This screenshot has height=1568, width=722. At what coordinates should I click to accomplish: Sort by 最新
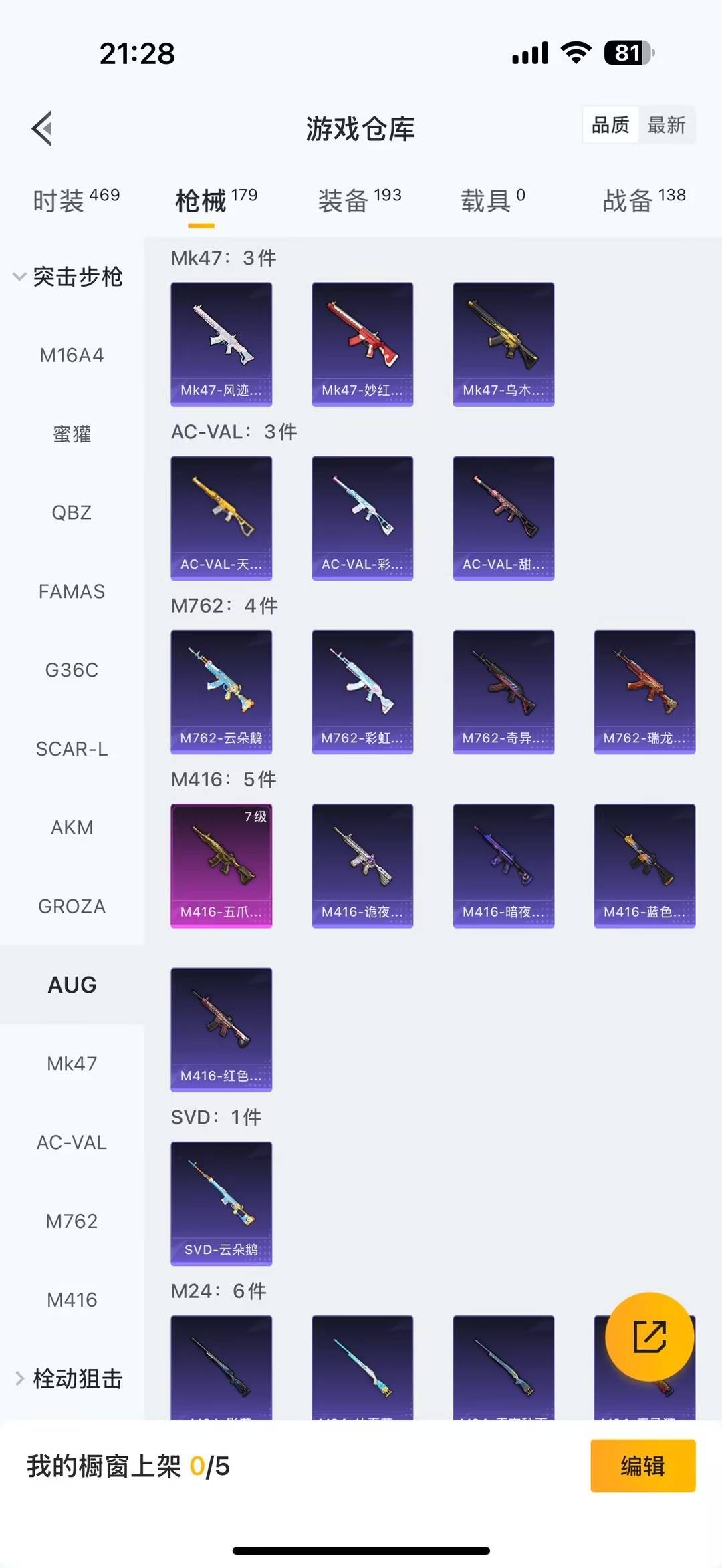tap(666, 125)
